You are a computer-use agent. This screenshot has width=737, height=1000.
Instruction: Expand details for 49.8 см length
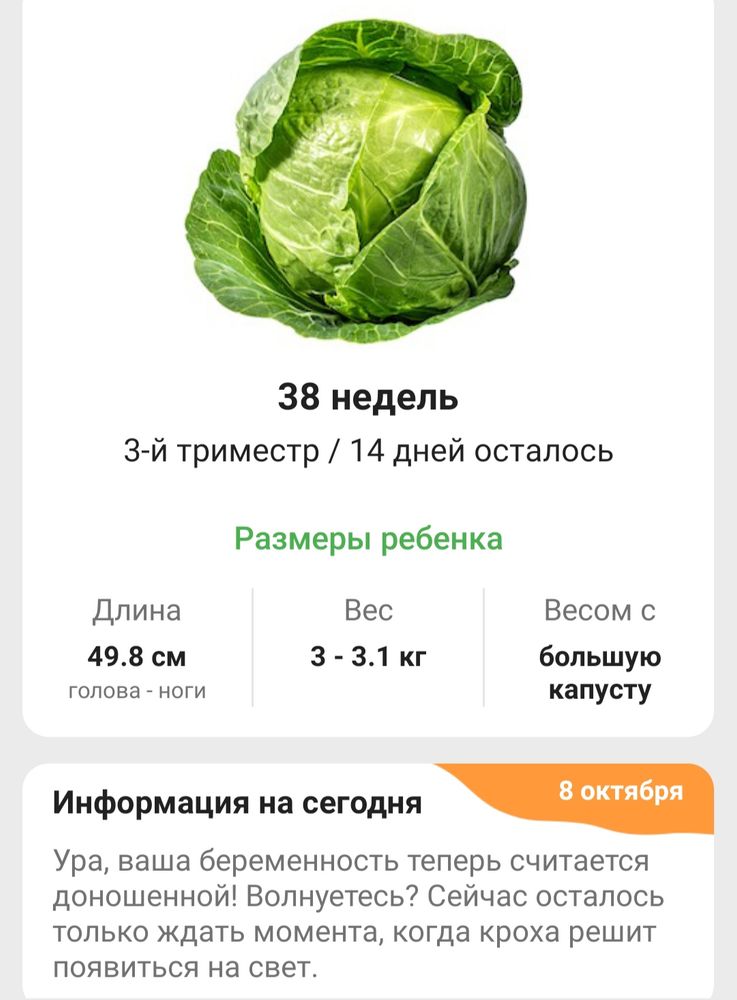(x=137, y=658)
